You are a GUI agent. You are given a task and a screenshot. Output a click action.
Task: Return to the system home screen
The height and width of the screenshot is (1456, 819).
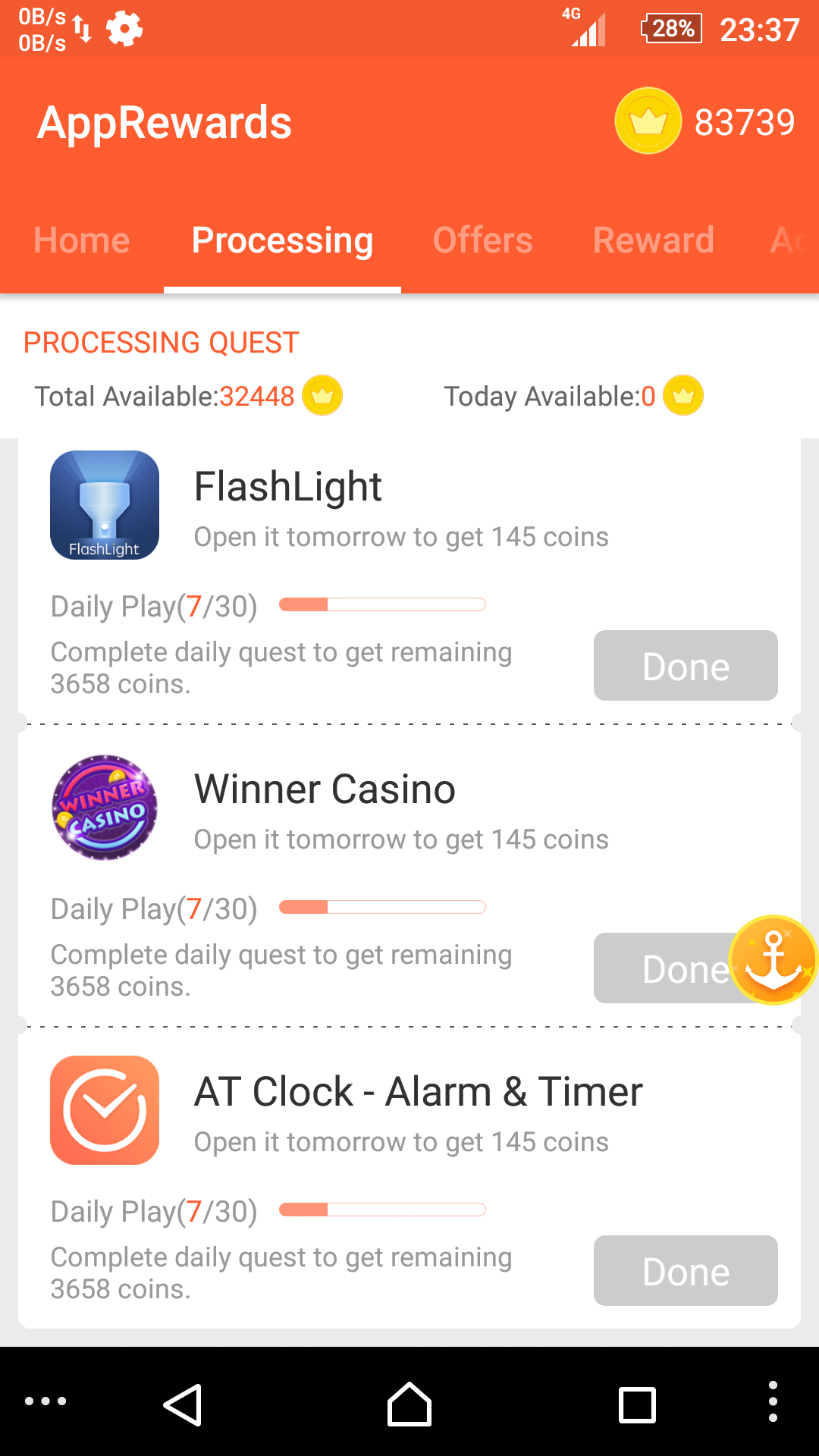click(409, 1404)
